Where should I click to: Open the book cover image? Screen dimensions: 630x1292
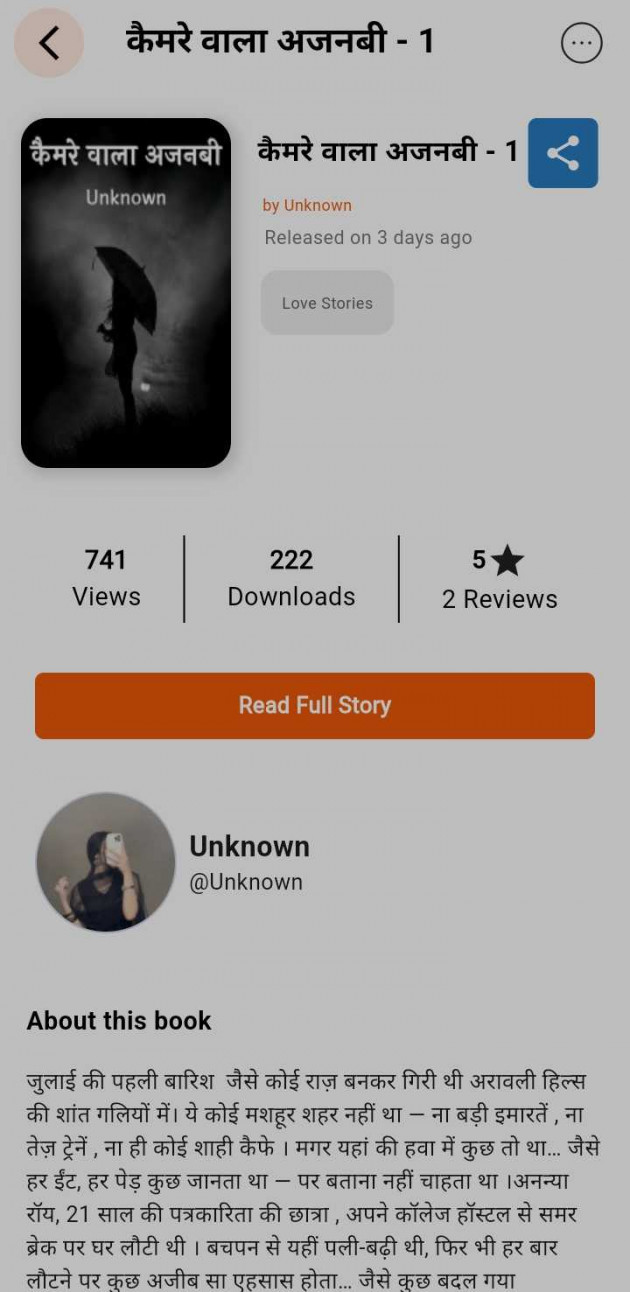coord(126,293)
